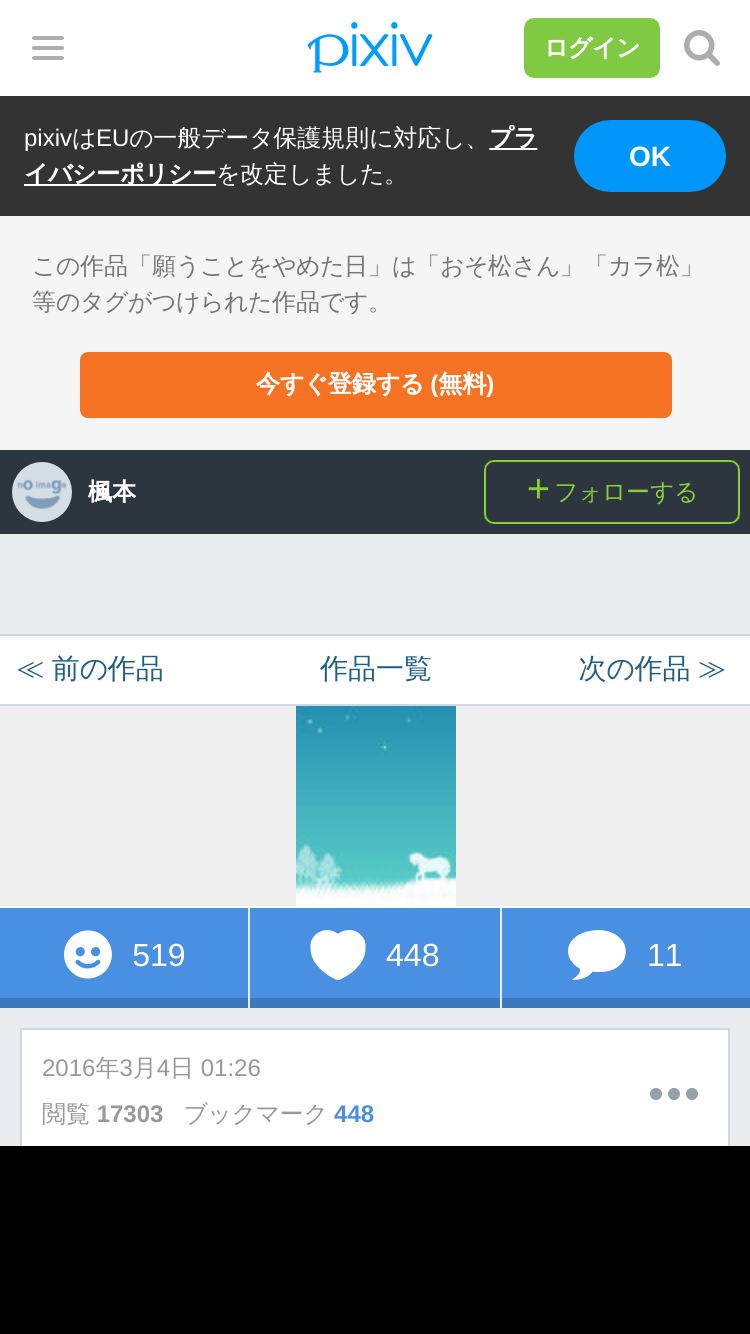Open 楓本's profile avatar
Image resolution: width=750 pixels, height=1334 pixels.
(x=42, y=492)
